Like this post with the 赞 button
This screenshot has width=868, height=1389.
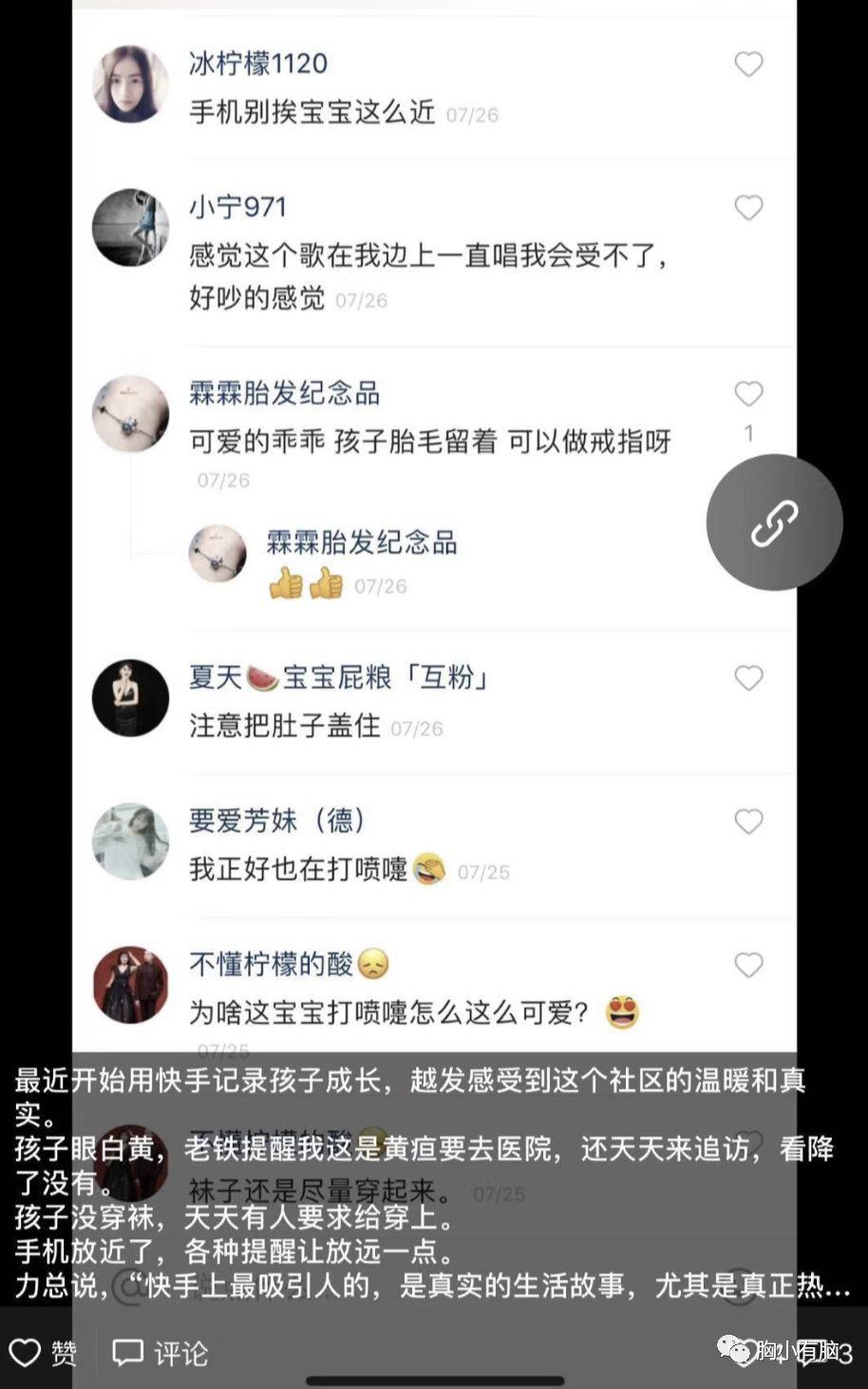point(43,1353)
